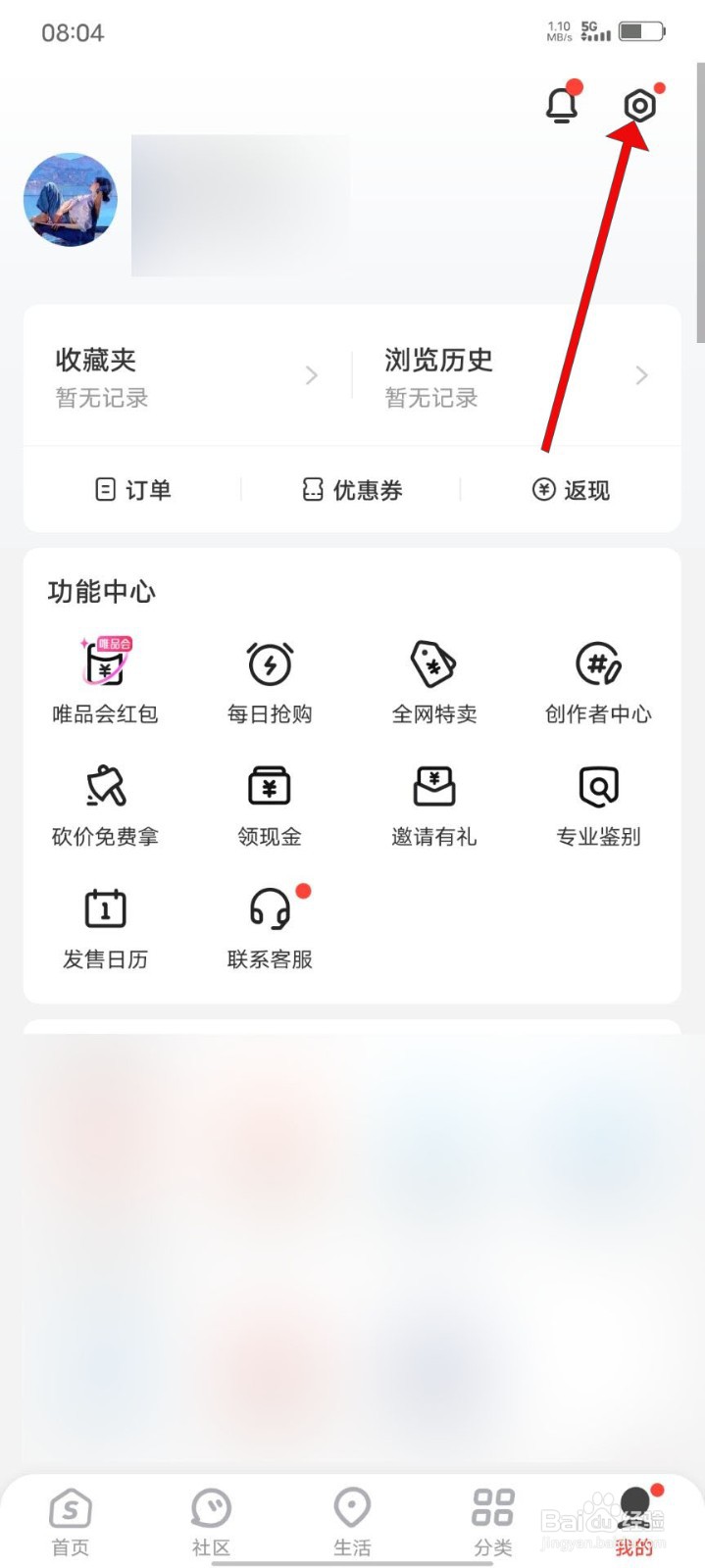Open 领现金 cash rewards
The image size is (705, 1568).
point(270,804)
